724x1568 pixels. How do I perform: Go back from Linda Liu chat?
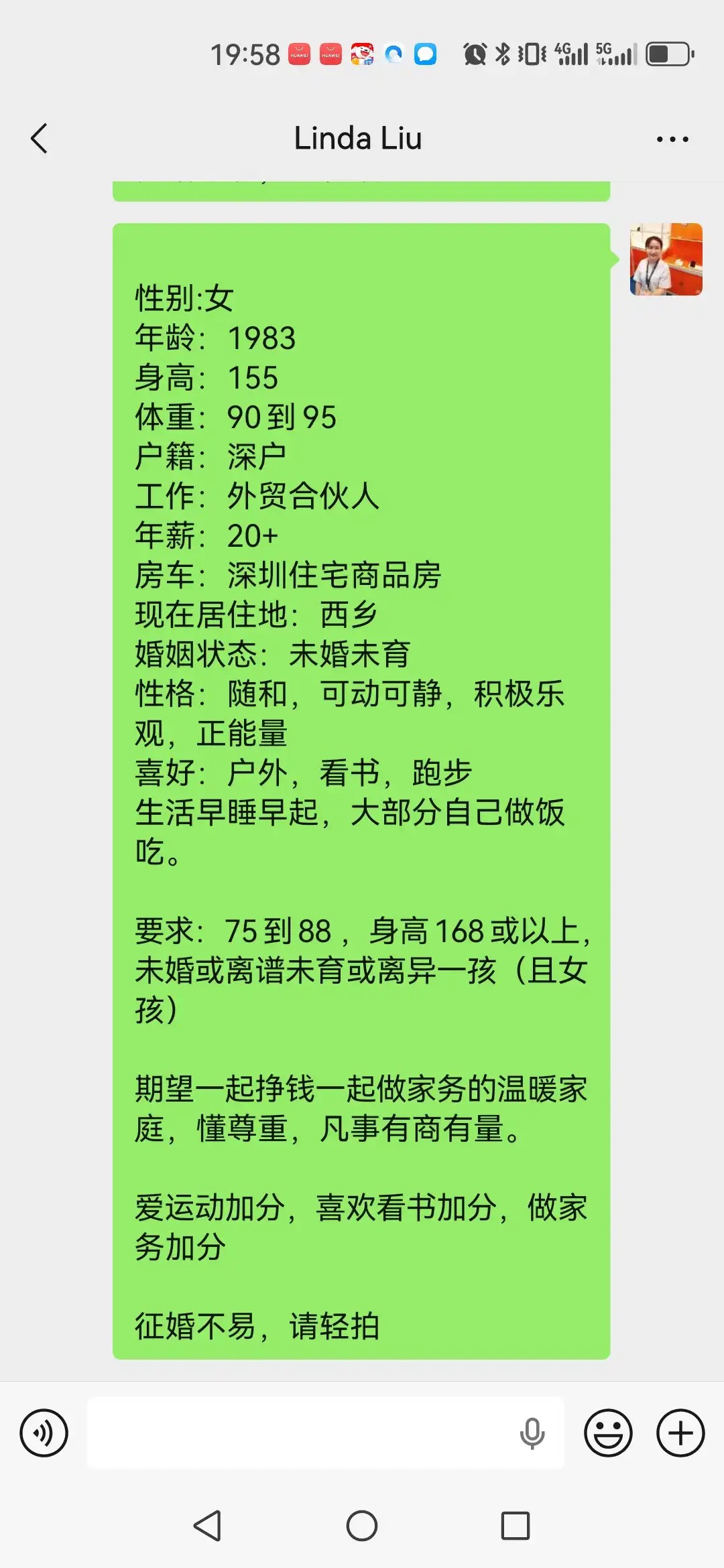point(40,139)
